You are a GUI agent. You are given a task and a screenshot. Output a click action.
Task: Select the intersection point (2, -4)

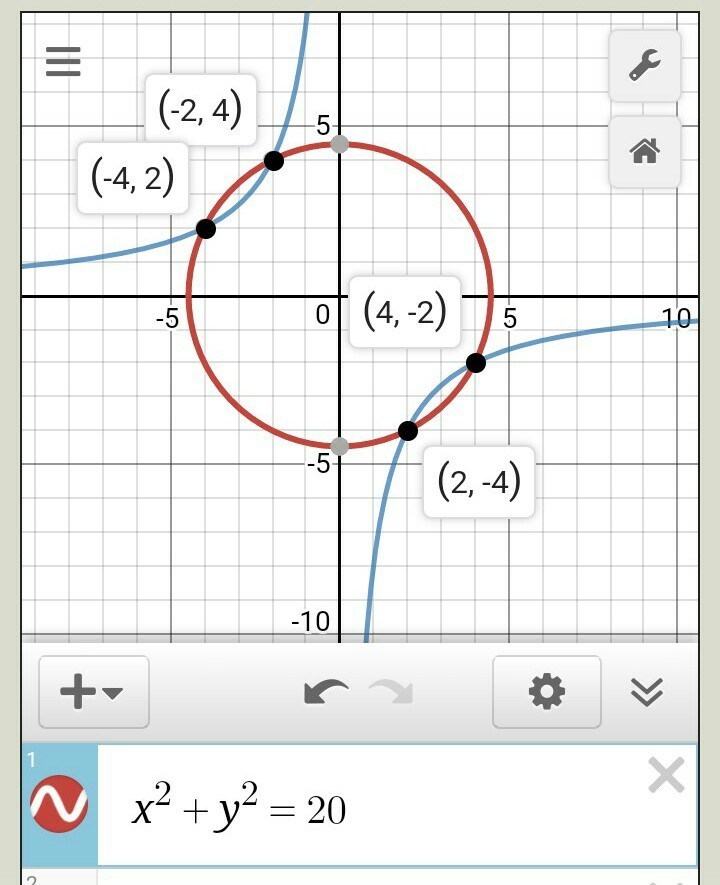407,431
